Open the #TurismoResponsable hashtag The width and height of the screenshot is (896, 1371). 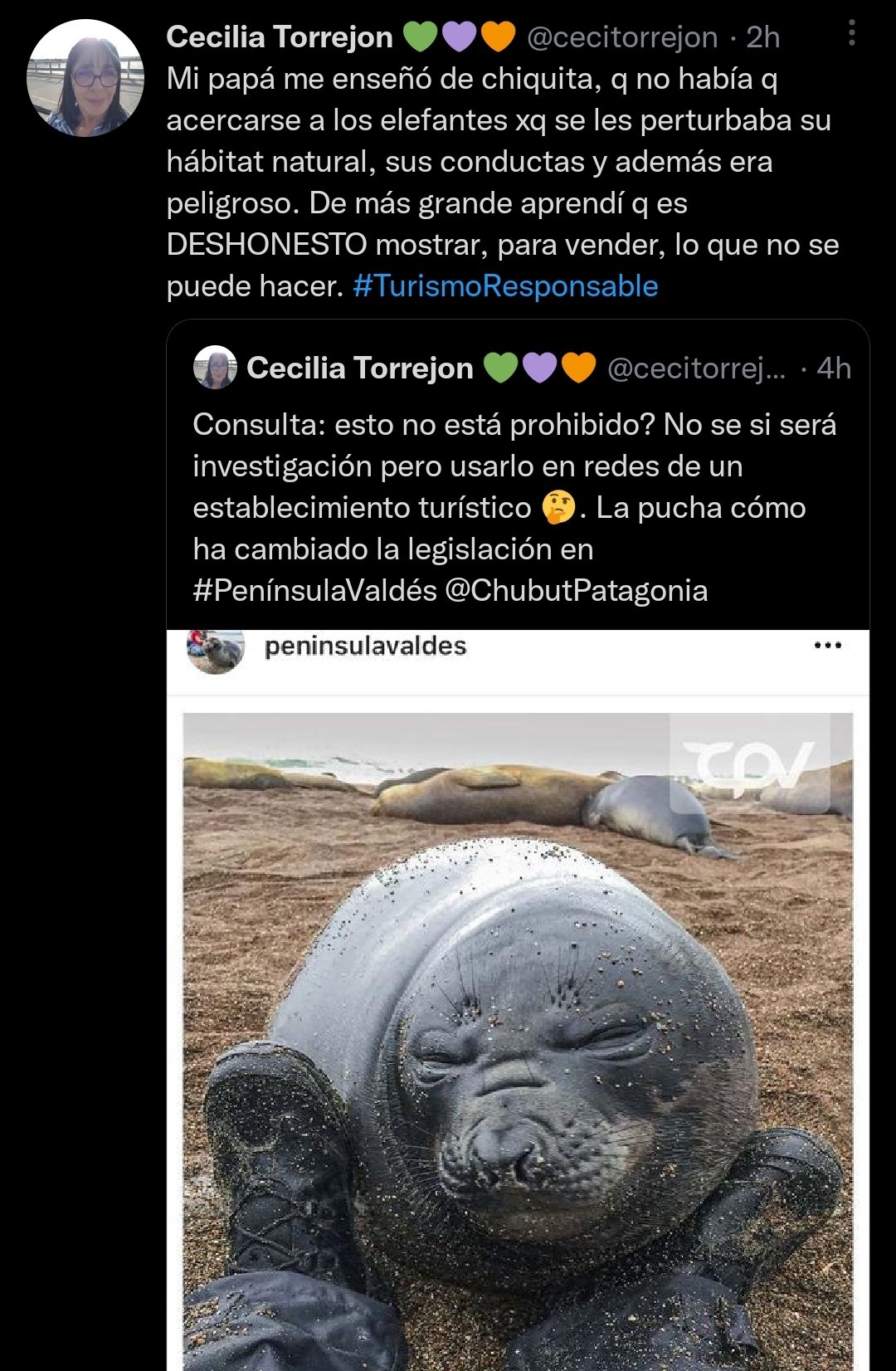pos(505,286)
